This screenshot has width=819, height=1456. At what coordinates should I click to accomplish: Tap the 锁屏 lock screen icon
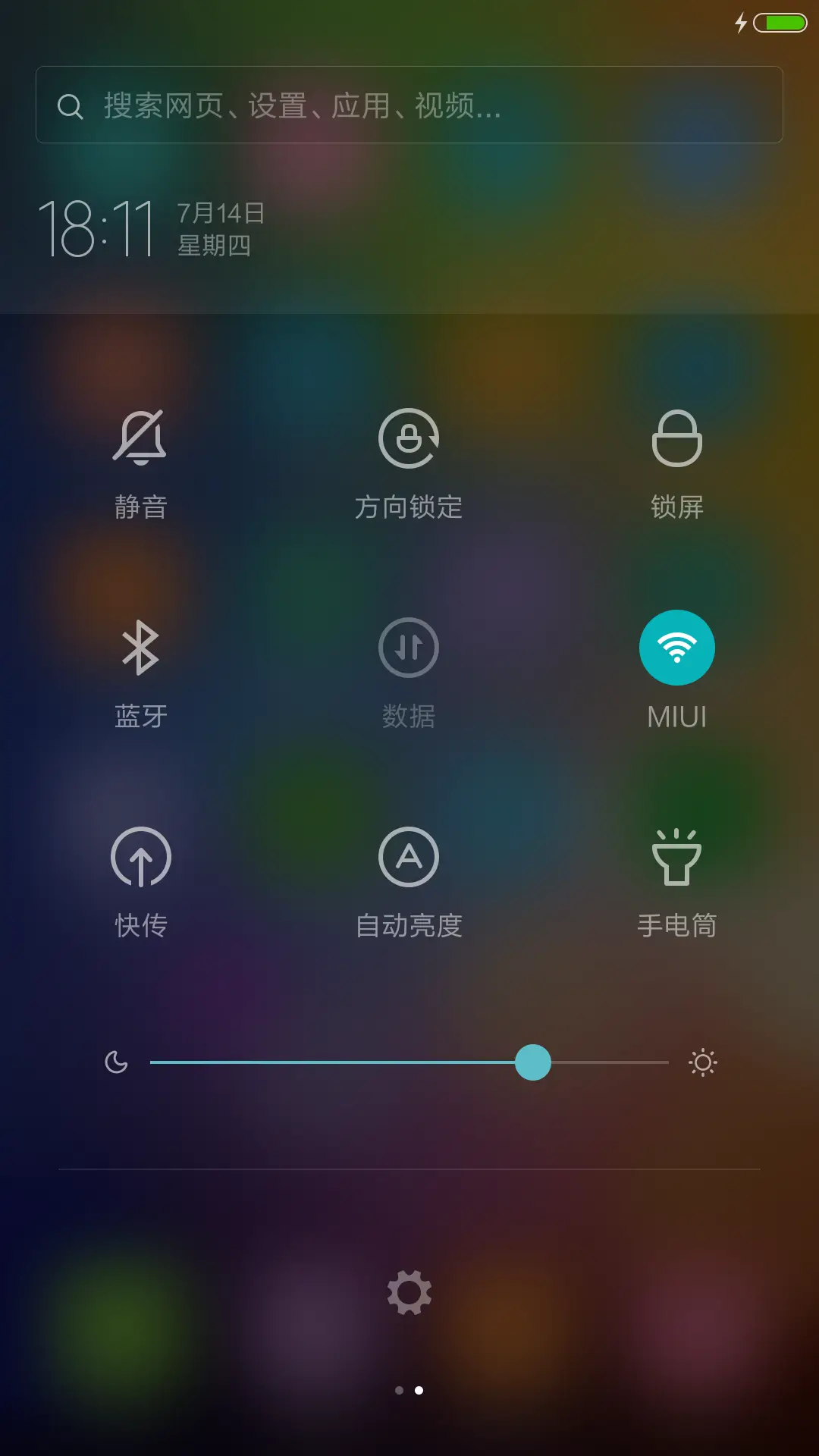[677, 440]
